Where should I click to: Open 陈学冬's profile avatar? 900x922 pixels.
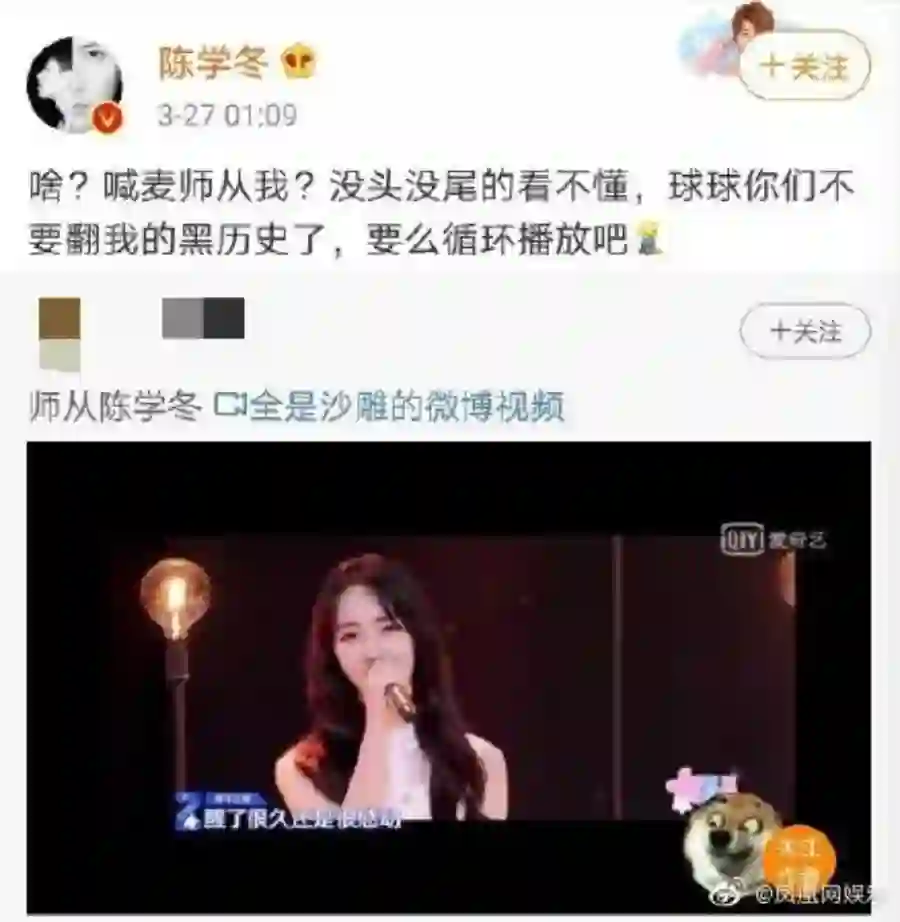(74, 85)
